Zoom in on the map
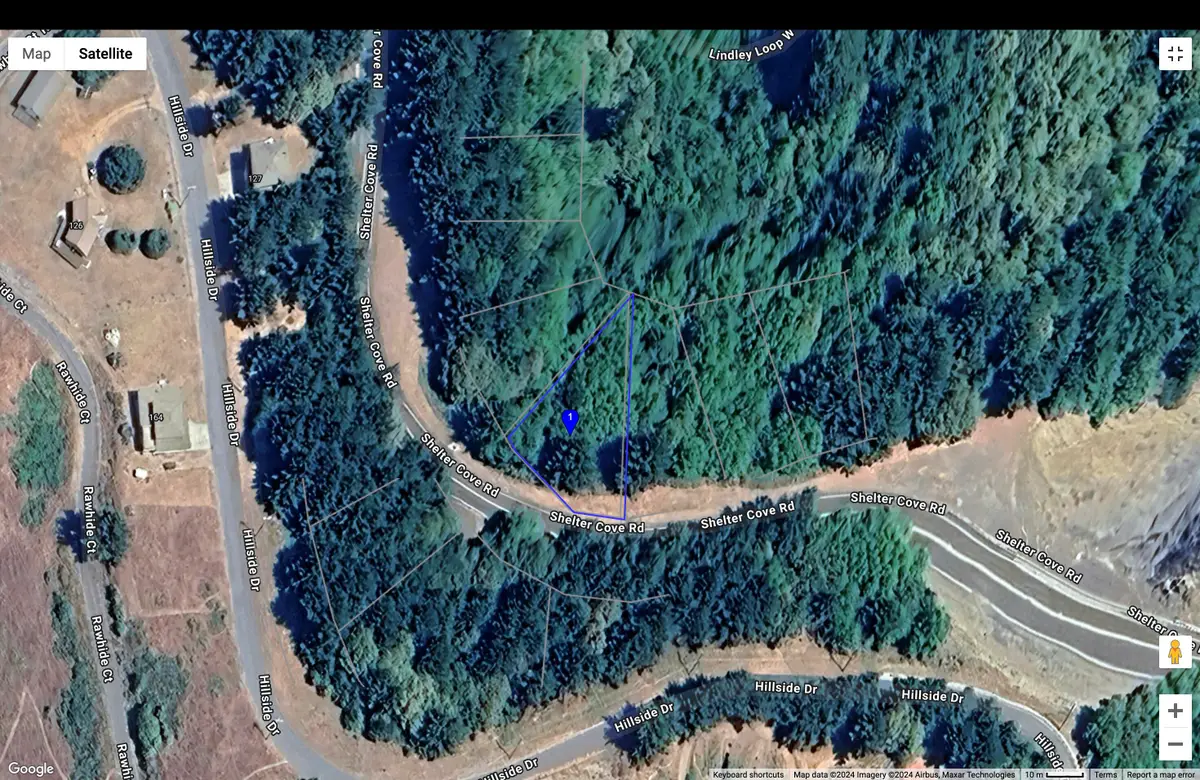Screen dimensions: 1200x780 pos(1175,711)
